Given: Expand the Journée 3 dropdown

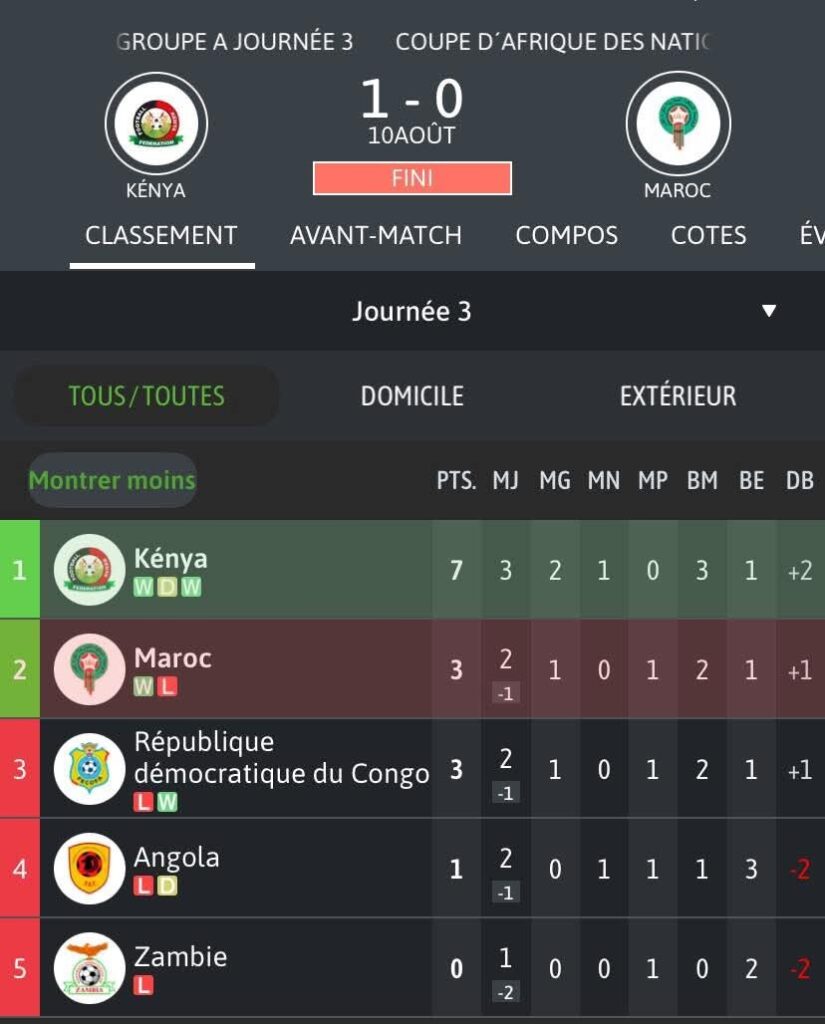Looking at the screenshot, I should [x=767, y=311].
